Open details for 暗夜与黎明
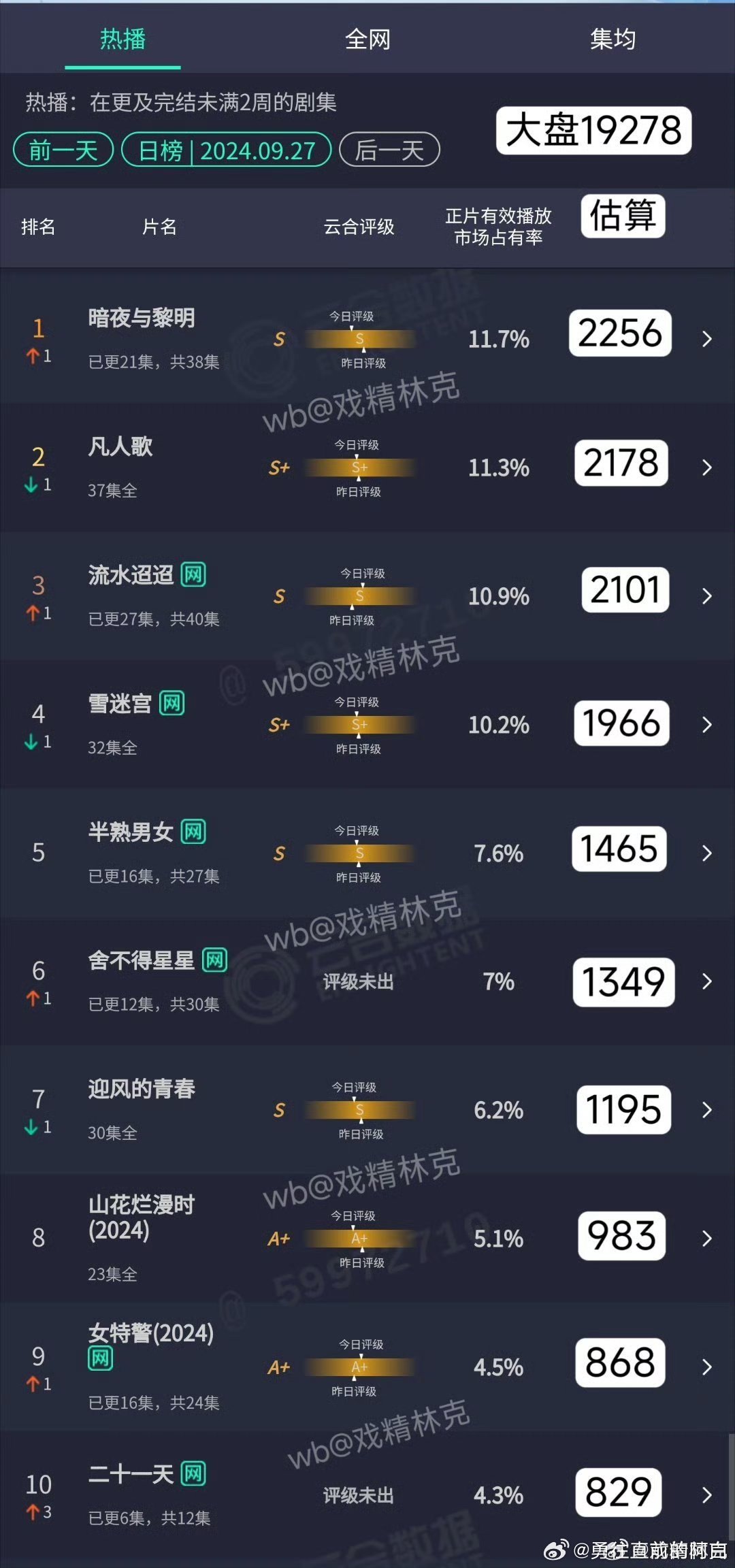Screen dimensions: 735x1568 (367, 338)
